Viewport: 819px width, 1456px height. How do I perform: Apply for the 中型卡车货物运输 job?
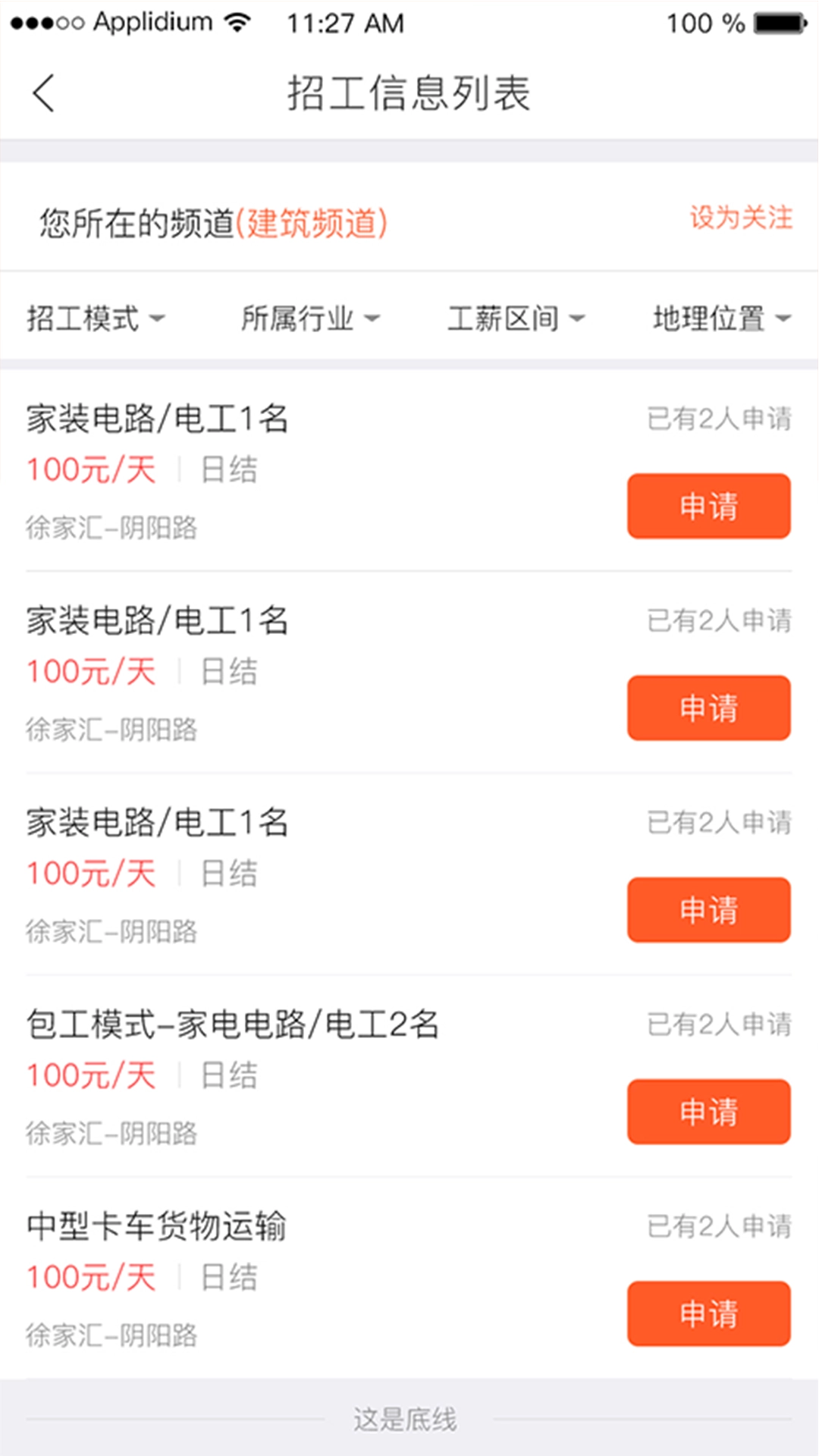point(708,1313)
